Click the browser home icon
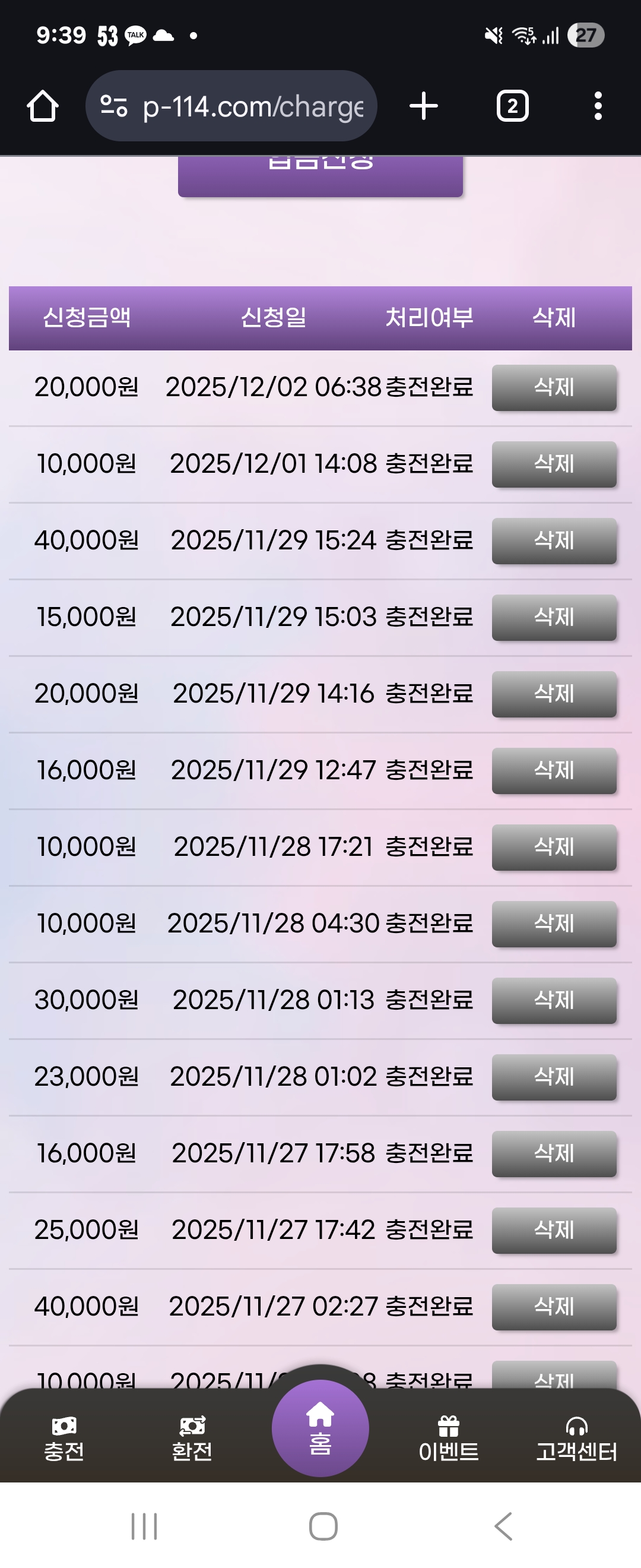The image size is (641, 1568). pos(42,105)
